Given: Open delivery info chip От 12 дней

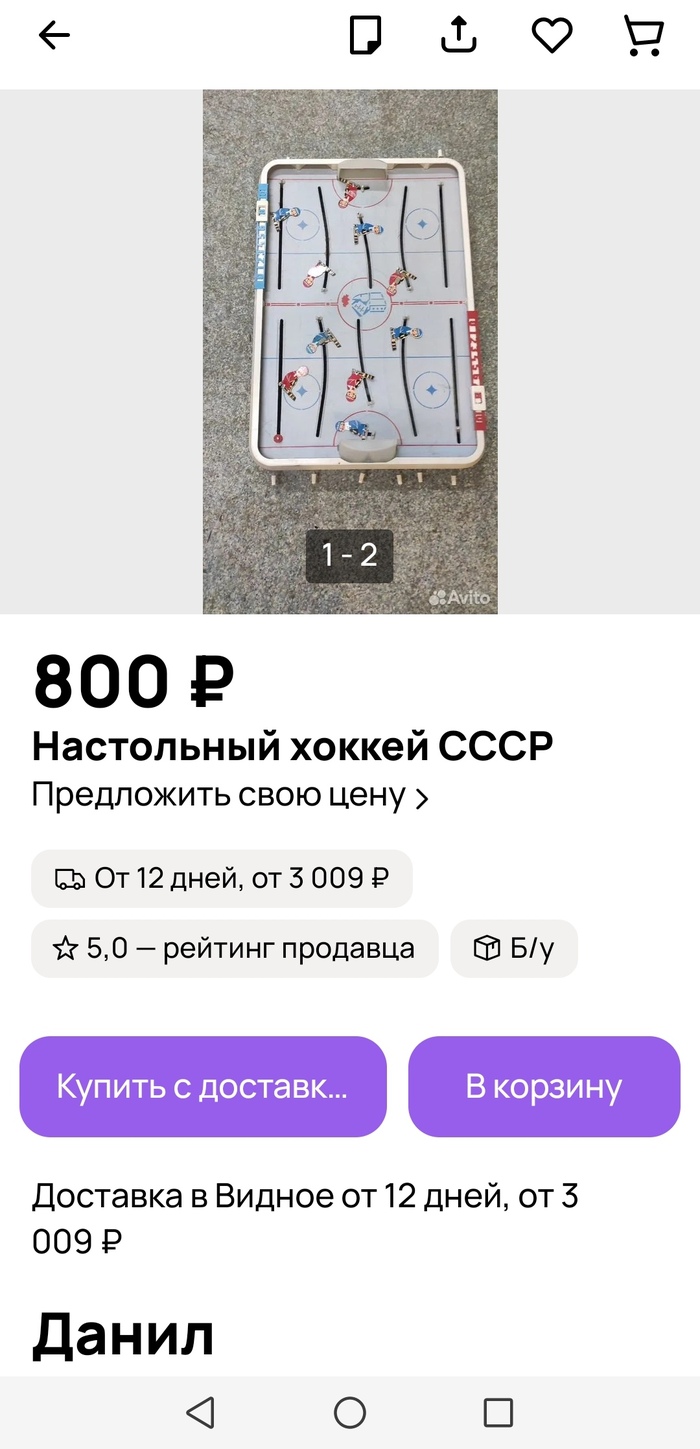Looking at the screenshot, I should 222,879.
